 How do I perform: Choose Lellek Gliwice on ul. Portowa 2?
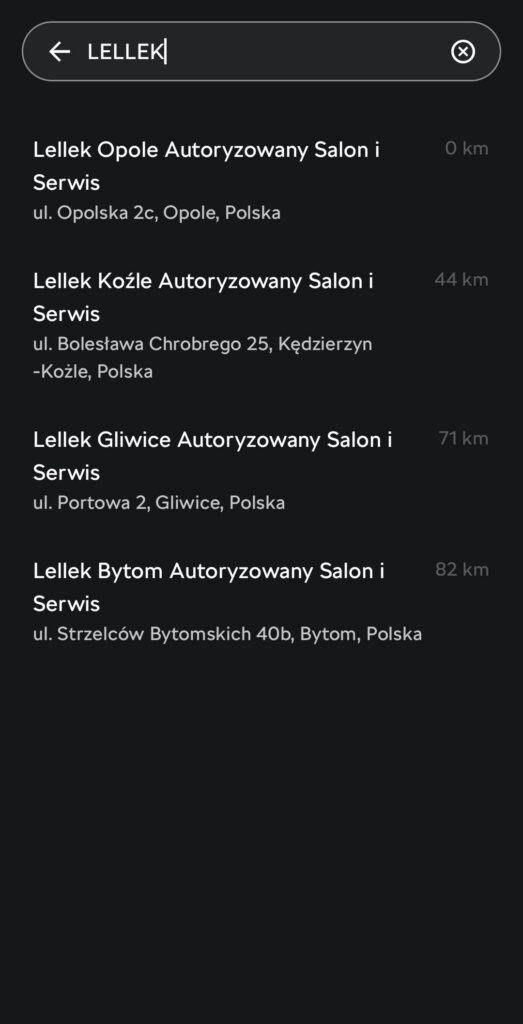tap(261, 470)
